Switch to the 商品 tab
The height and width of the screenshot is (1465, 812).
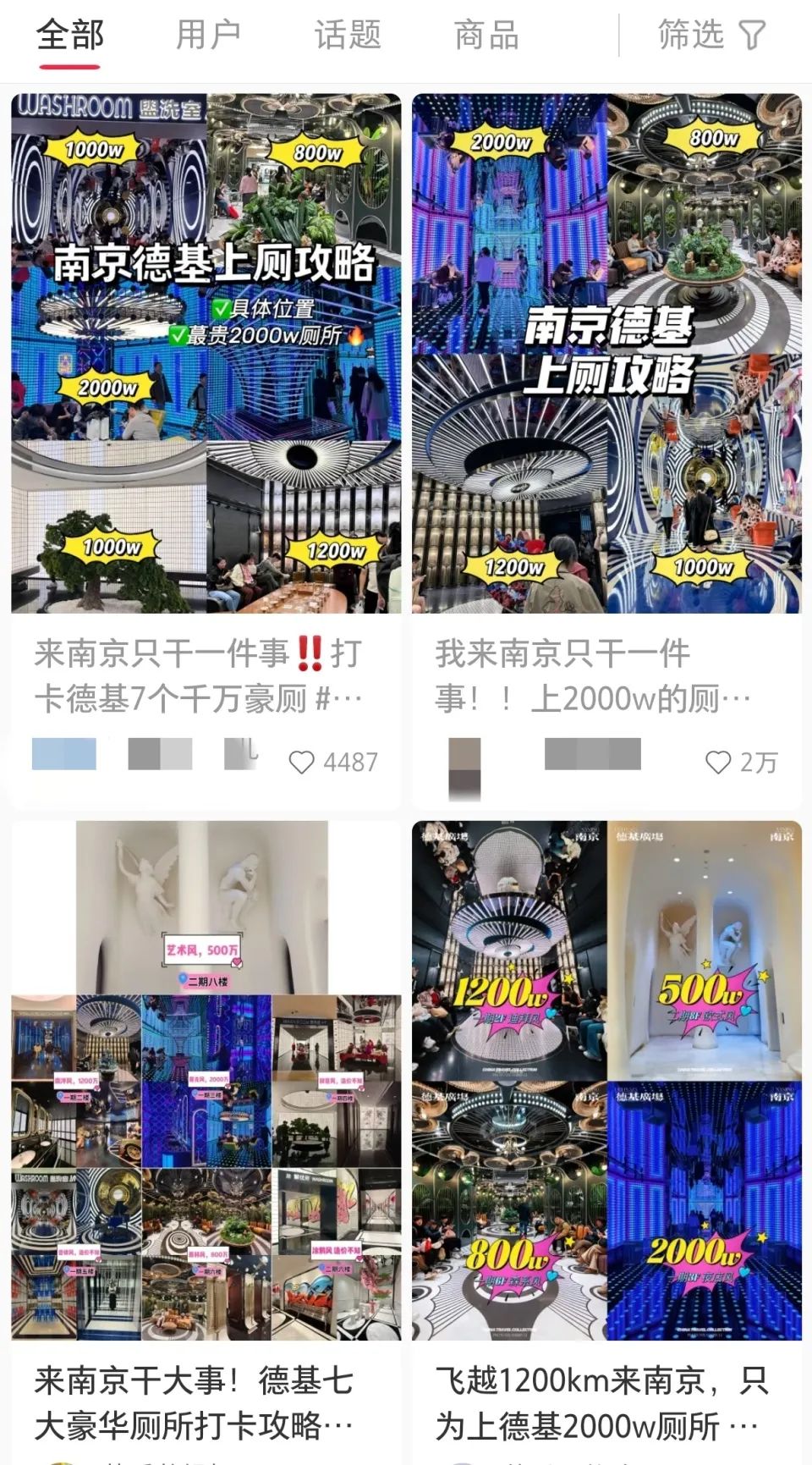486,36
